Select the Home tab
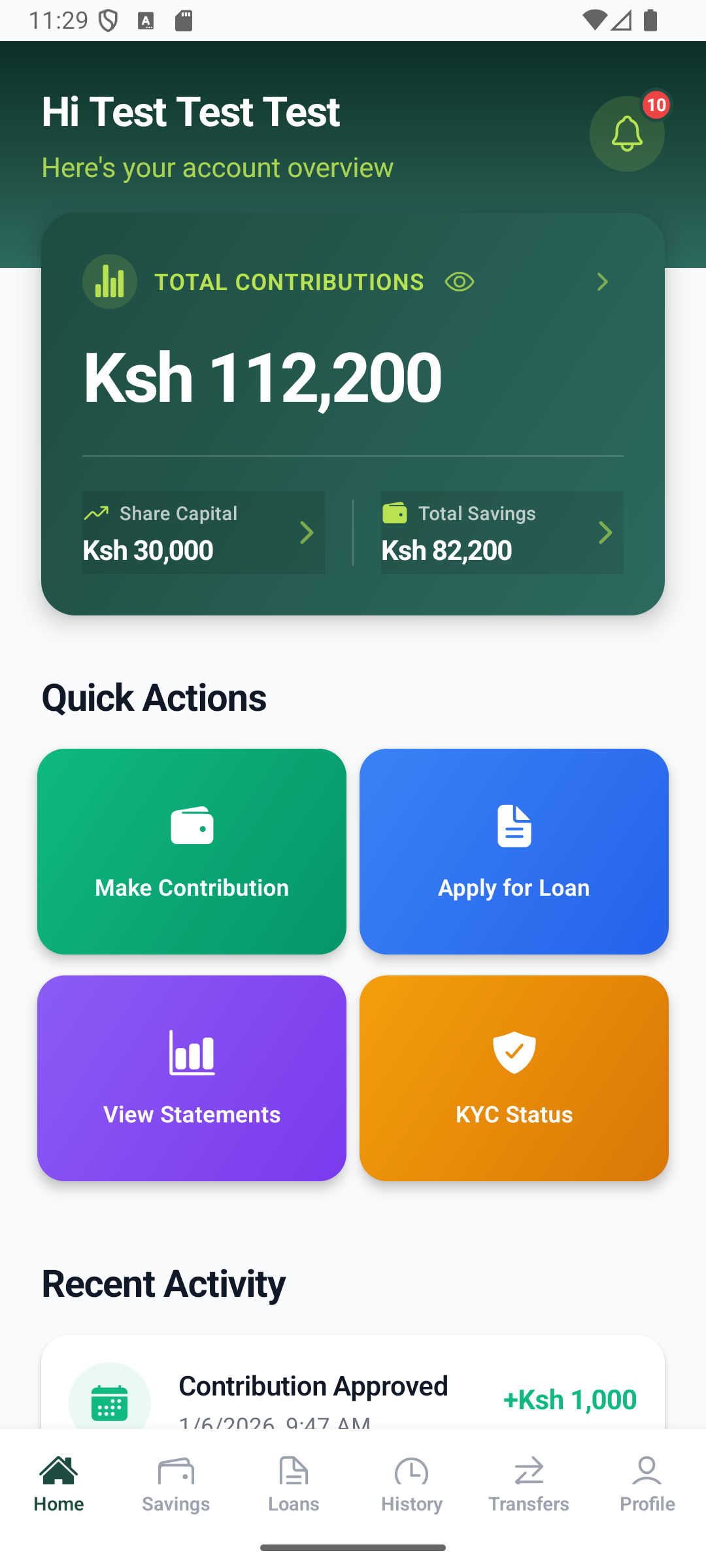The height and width of the screenshot is (1568, 706). coord(59,1484)
